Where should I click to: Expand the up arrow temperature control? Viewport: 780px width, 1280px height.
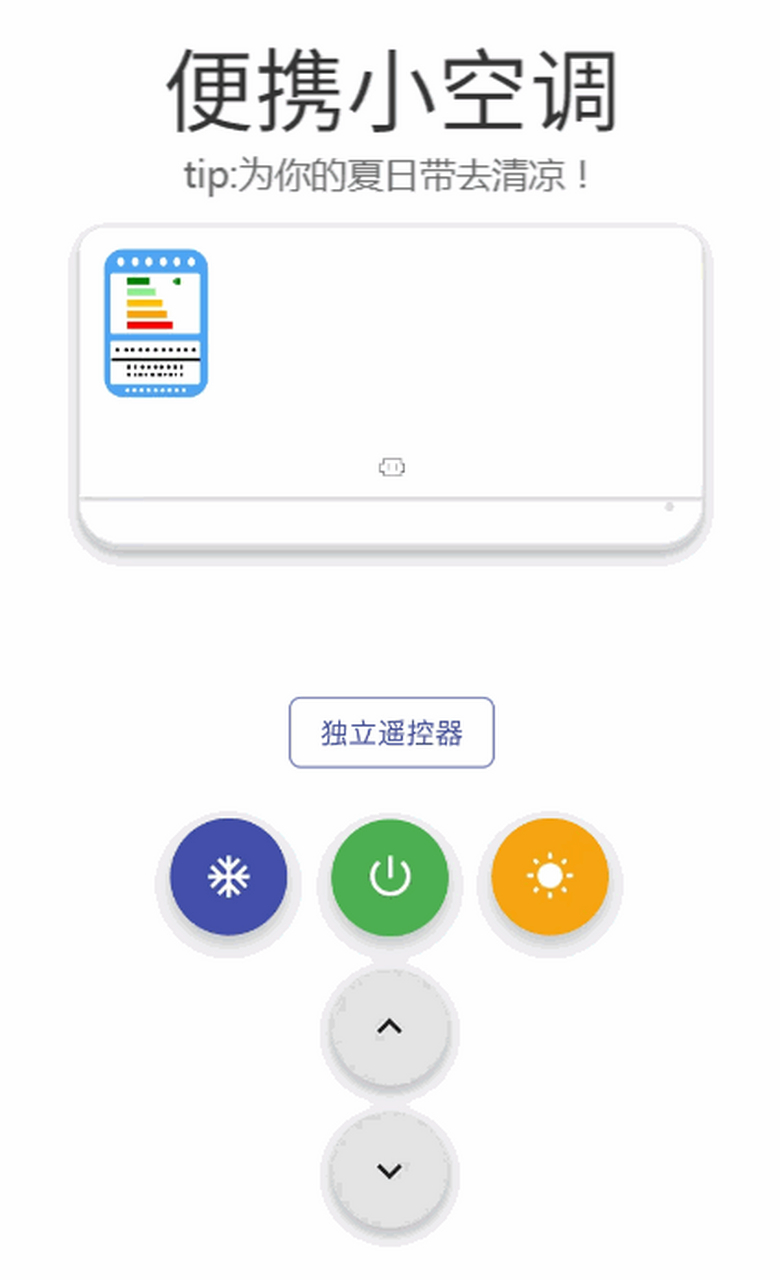click(389, 1025)
